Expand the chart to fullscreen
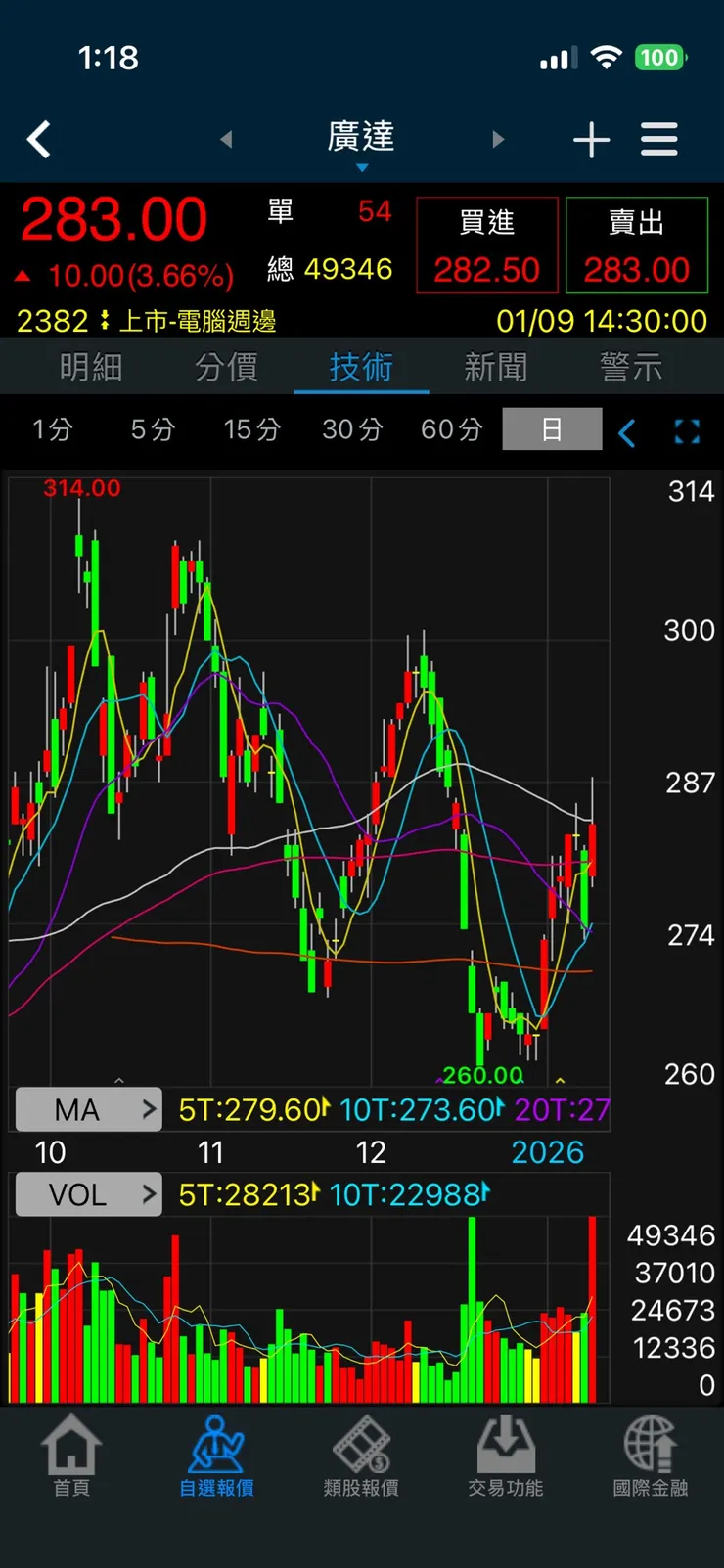 [x=687, y=431]
